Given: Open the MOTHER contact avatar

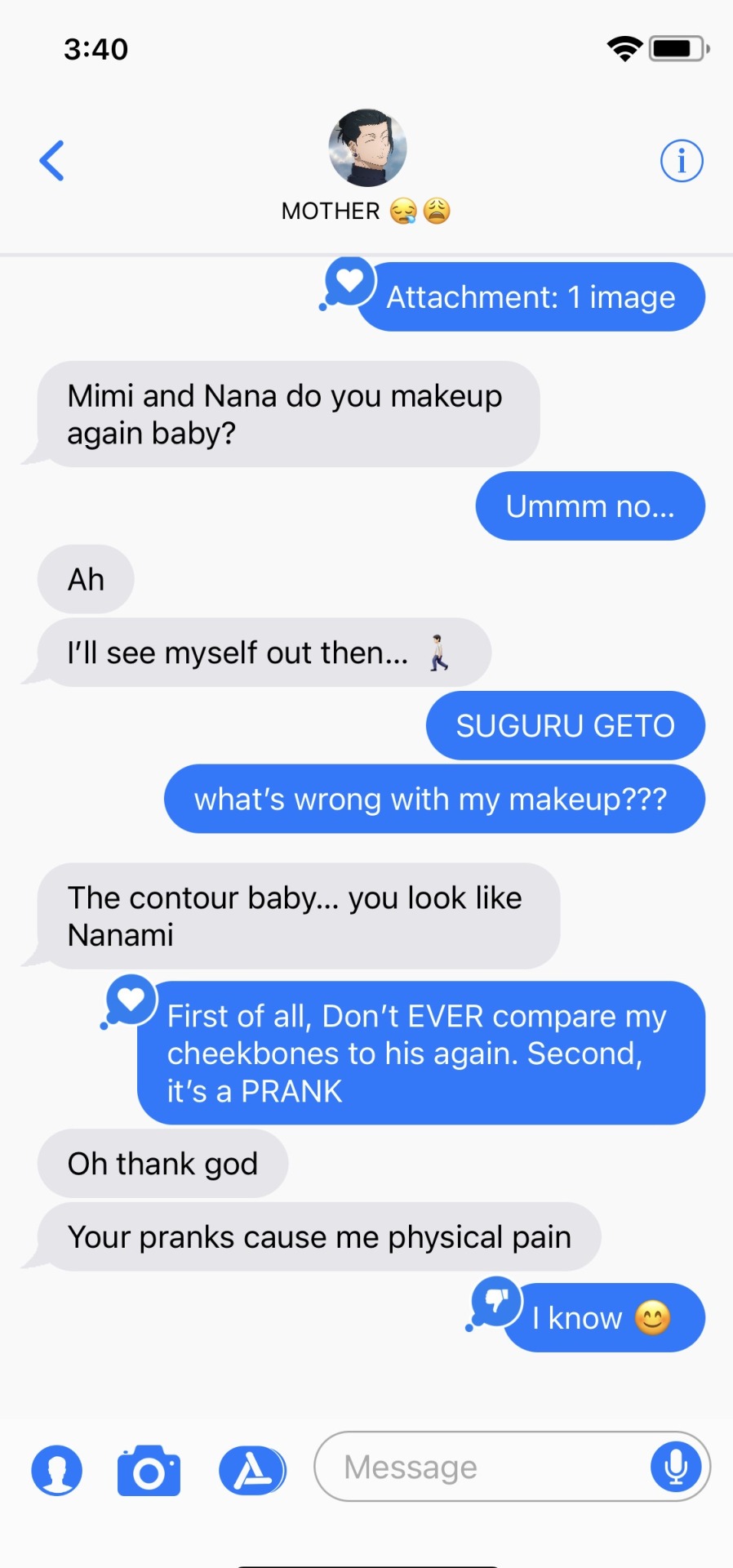Looking at the screenshot, I should [367, 148].
